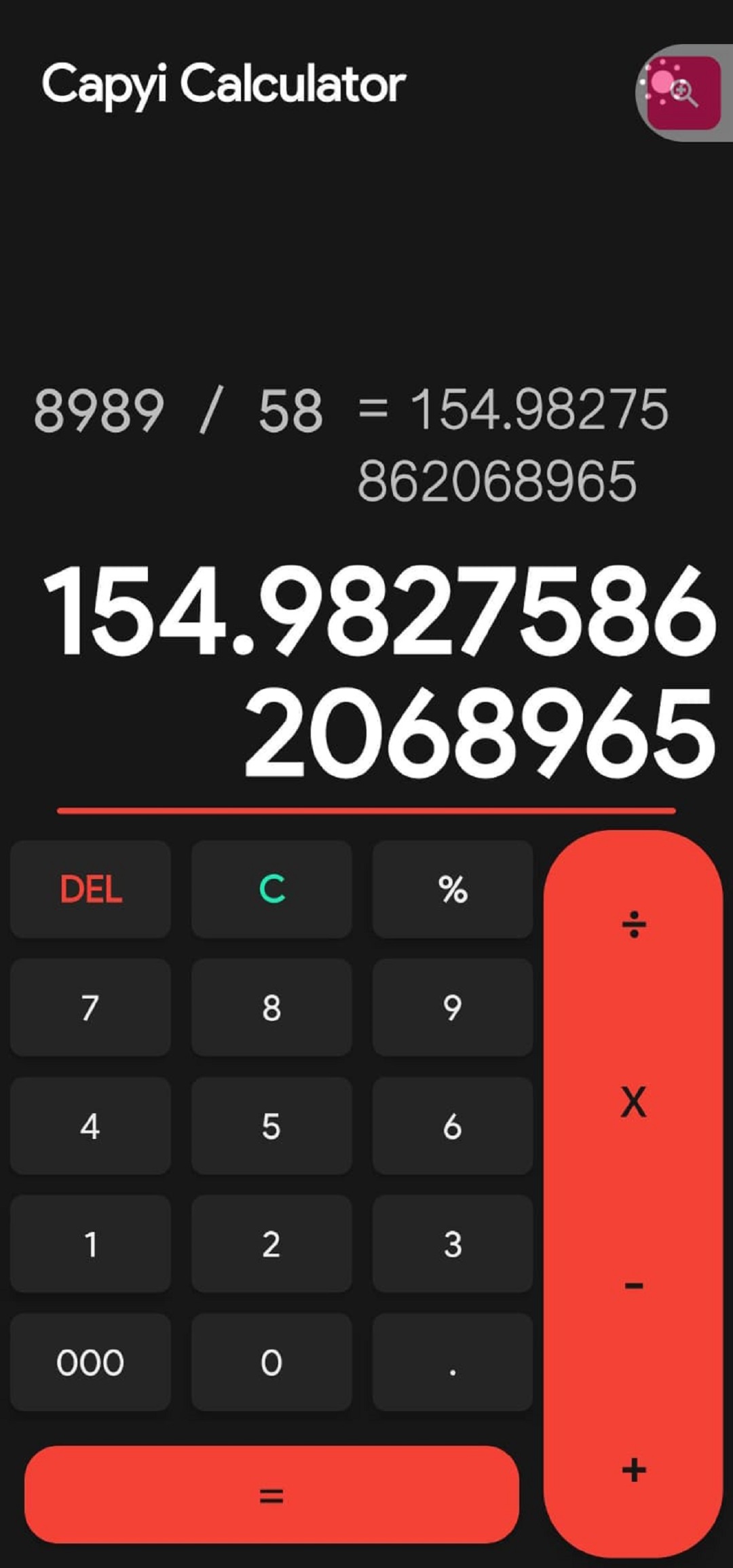Viewport: 733px width, 1568px height.
Task: Tap the magnifier icon in the top corner
Action: pyautogui.click(x=683, y=92)
